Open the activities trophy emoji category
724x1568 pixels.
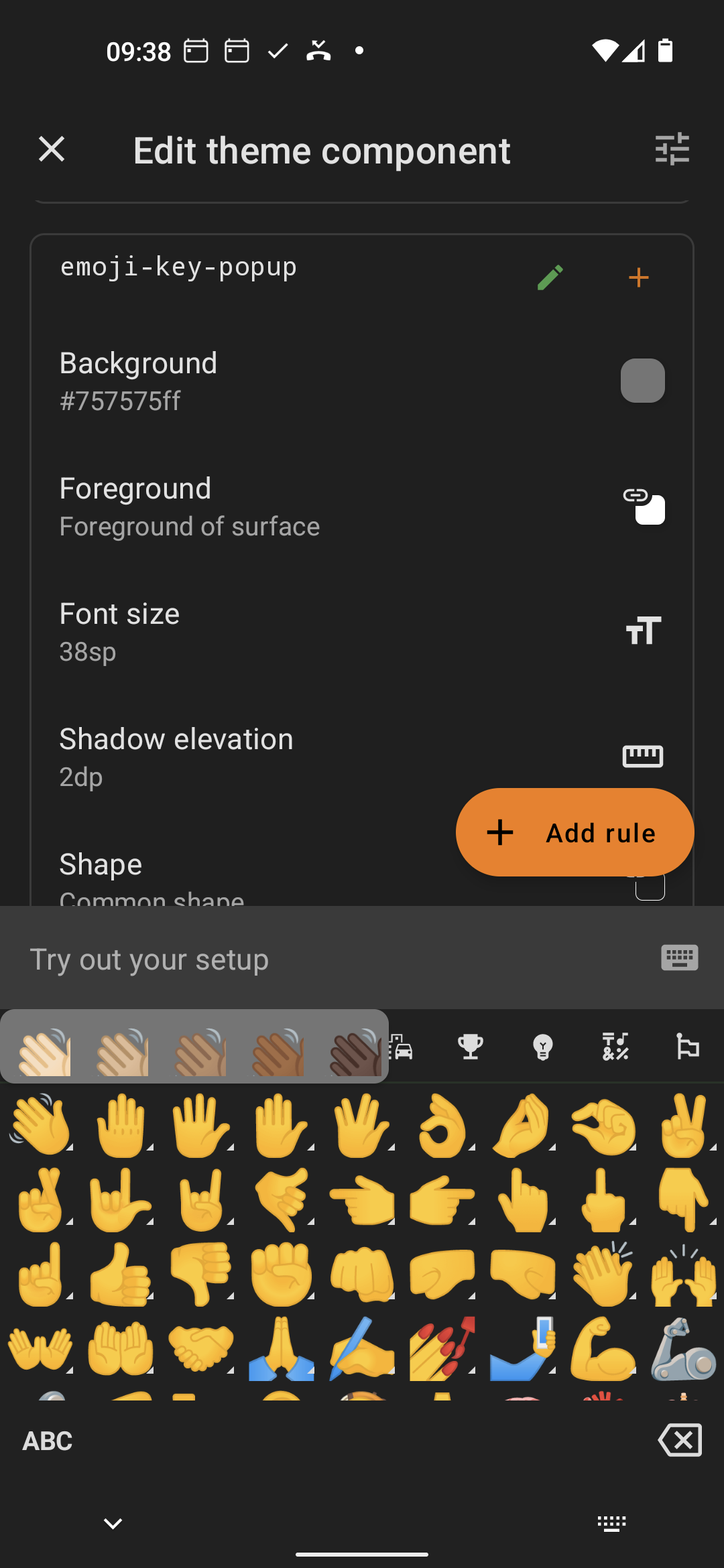pos(471,1047)
